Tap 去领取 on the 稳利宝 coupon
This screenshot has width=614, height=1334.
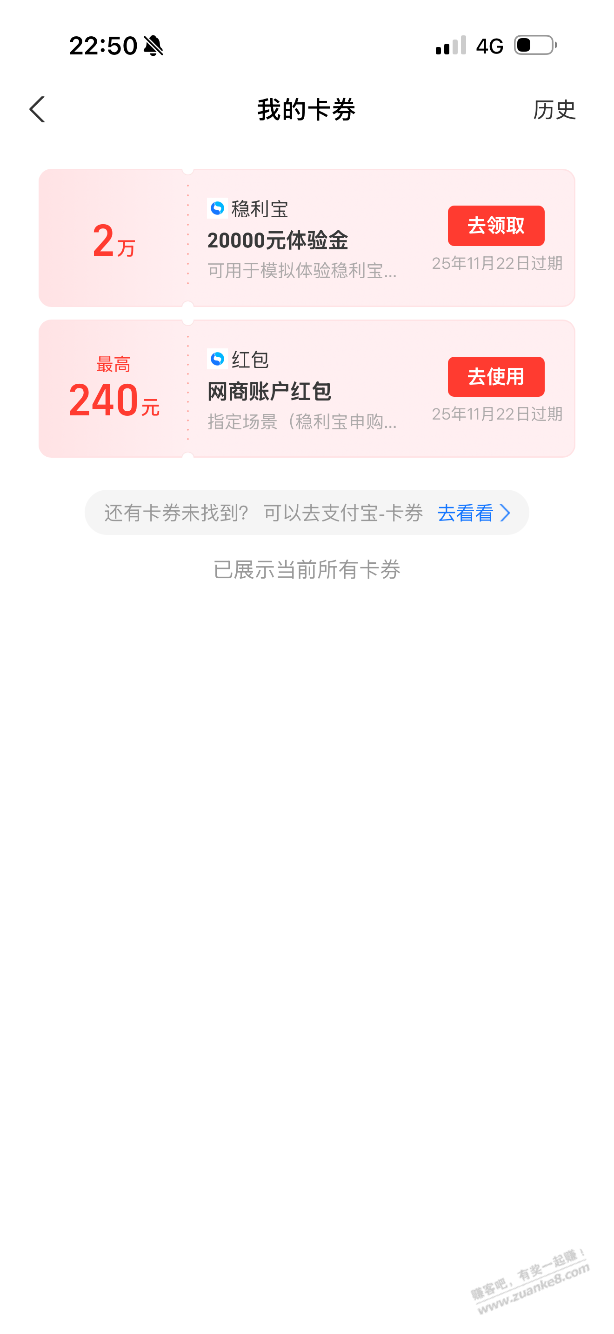(495, 226)
